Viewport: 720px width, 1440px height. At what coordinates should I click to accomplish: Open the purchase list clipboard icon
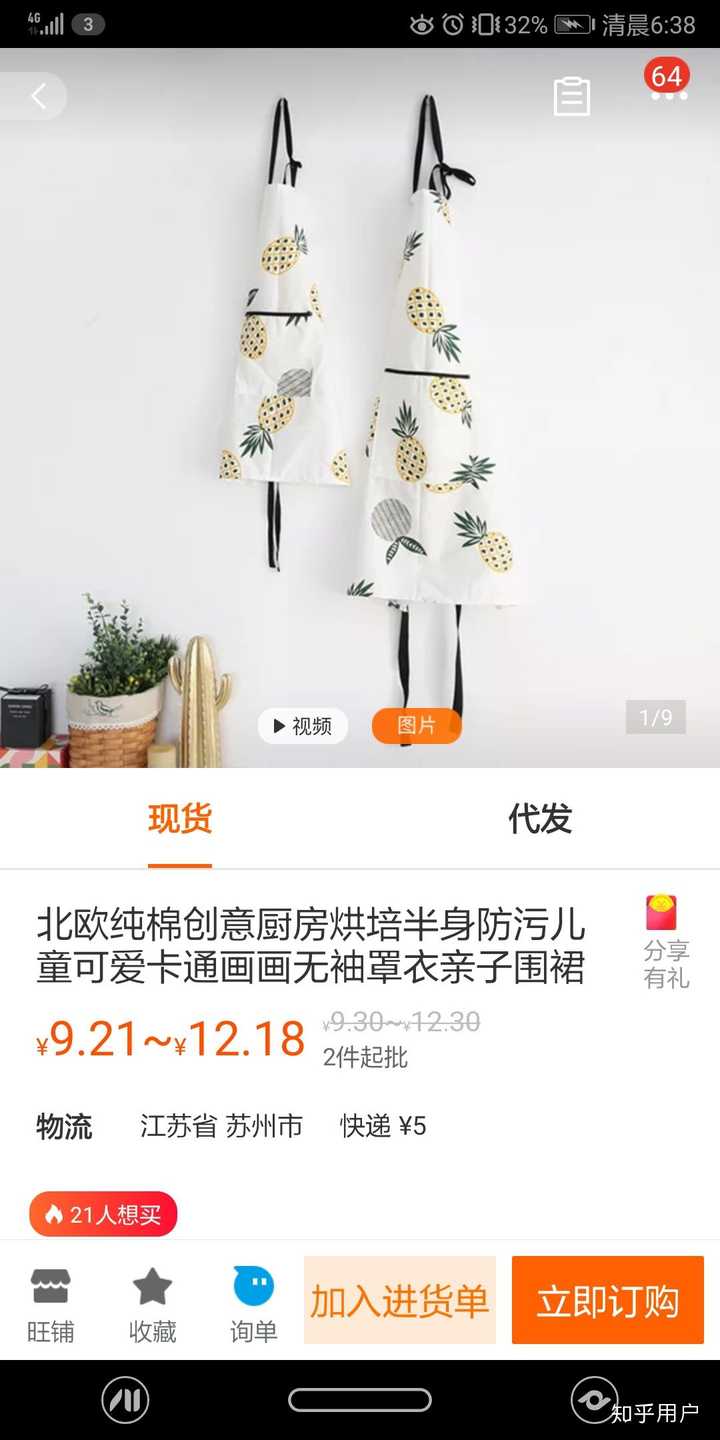[x=572, y=97]
